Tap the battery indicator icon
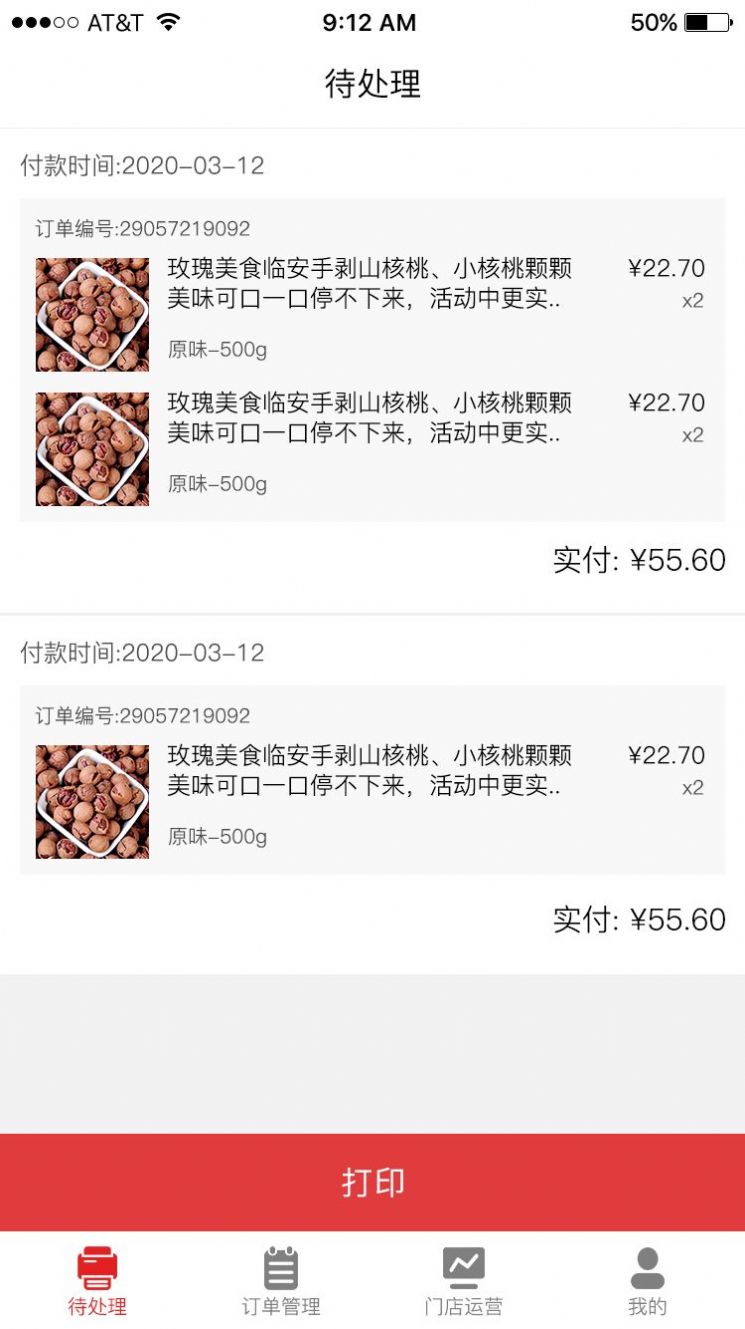The width and height of the screenshot is (745, 1329). tap(707, 21)
